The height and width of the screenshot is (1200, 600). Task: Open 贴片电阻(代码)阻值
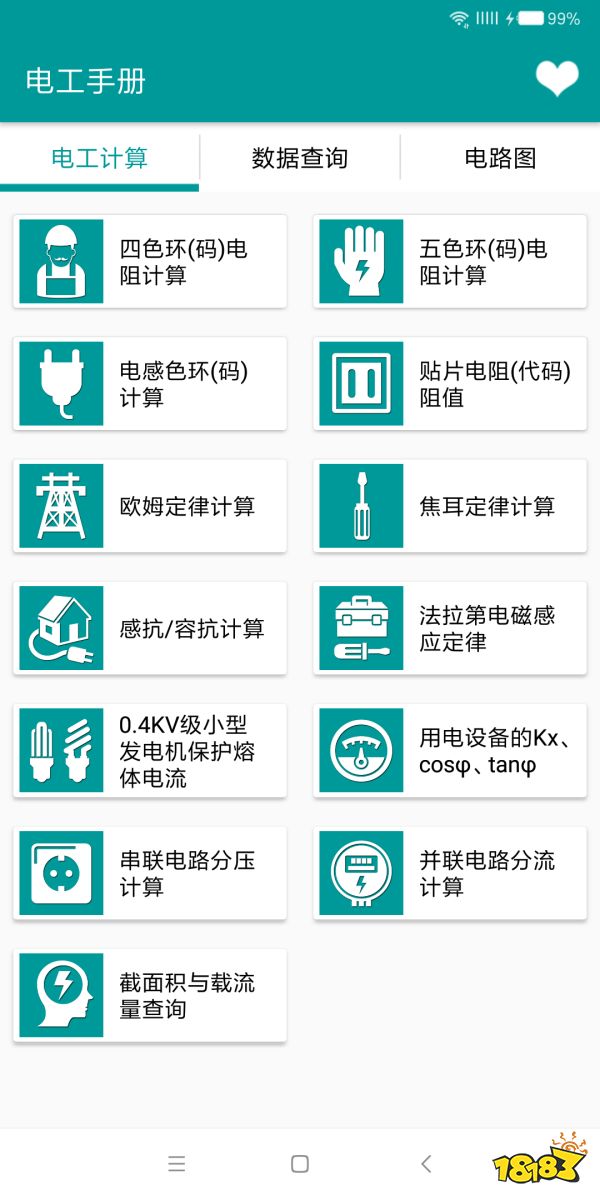[x=450, y=384]
